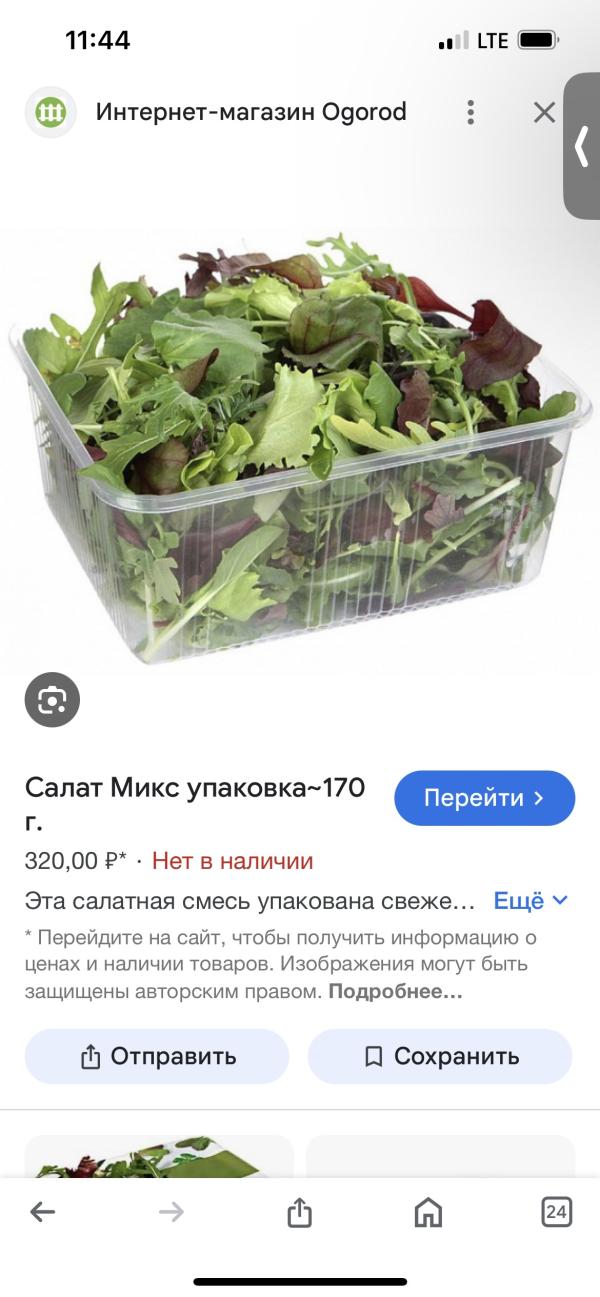
Task: Open the three-dot overflow menu
Action: coord(470,112)
